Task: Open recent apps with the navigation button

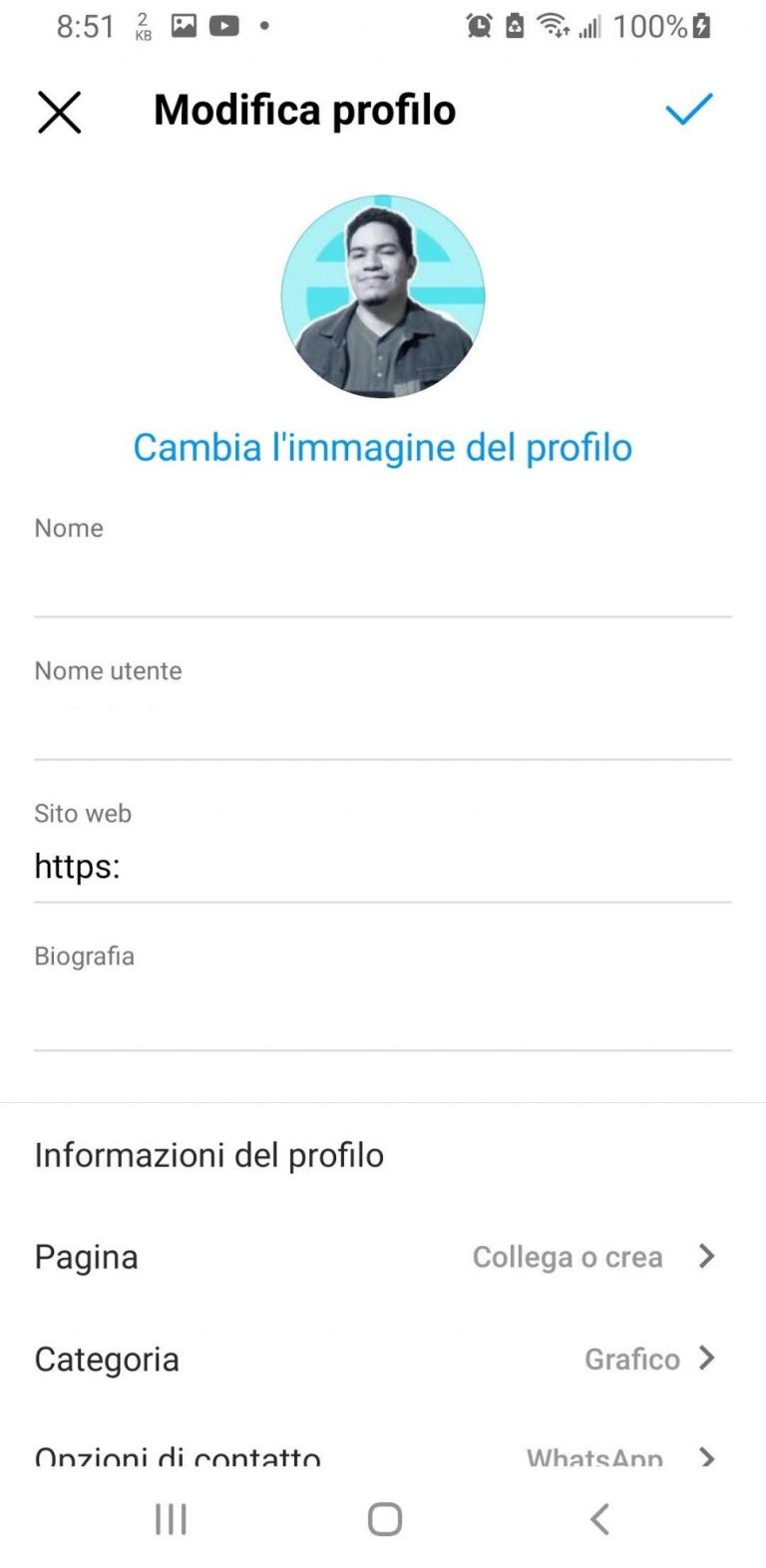Action: click(x=170, y=1518)
